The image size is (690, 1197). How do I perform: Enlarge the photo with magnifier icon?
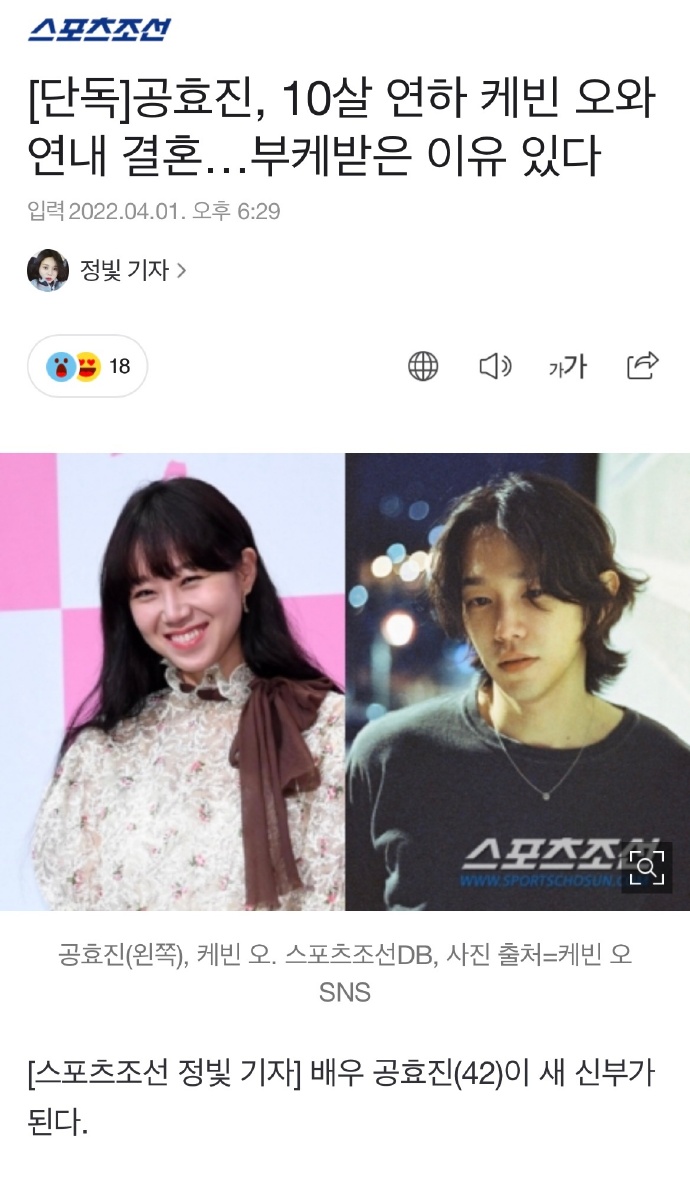tap(647, 866)
